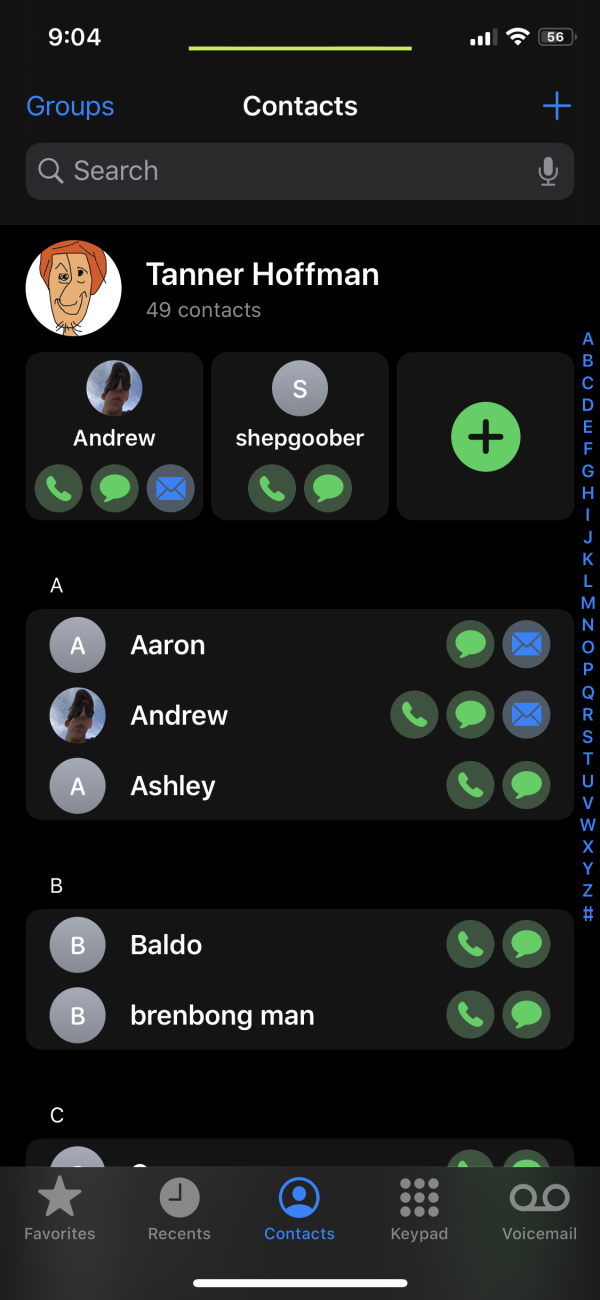Jump to letter S in the index
Viewport: 600px width, 1300px height.
pyautogui.click(x=588, y=737)
